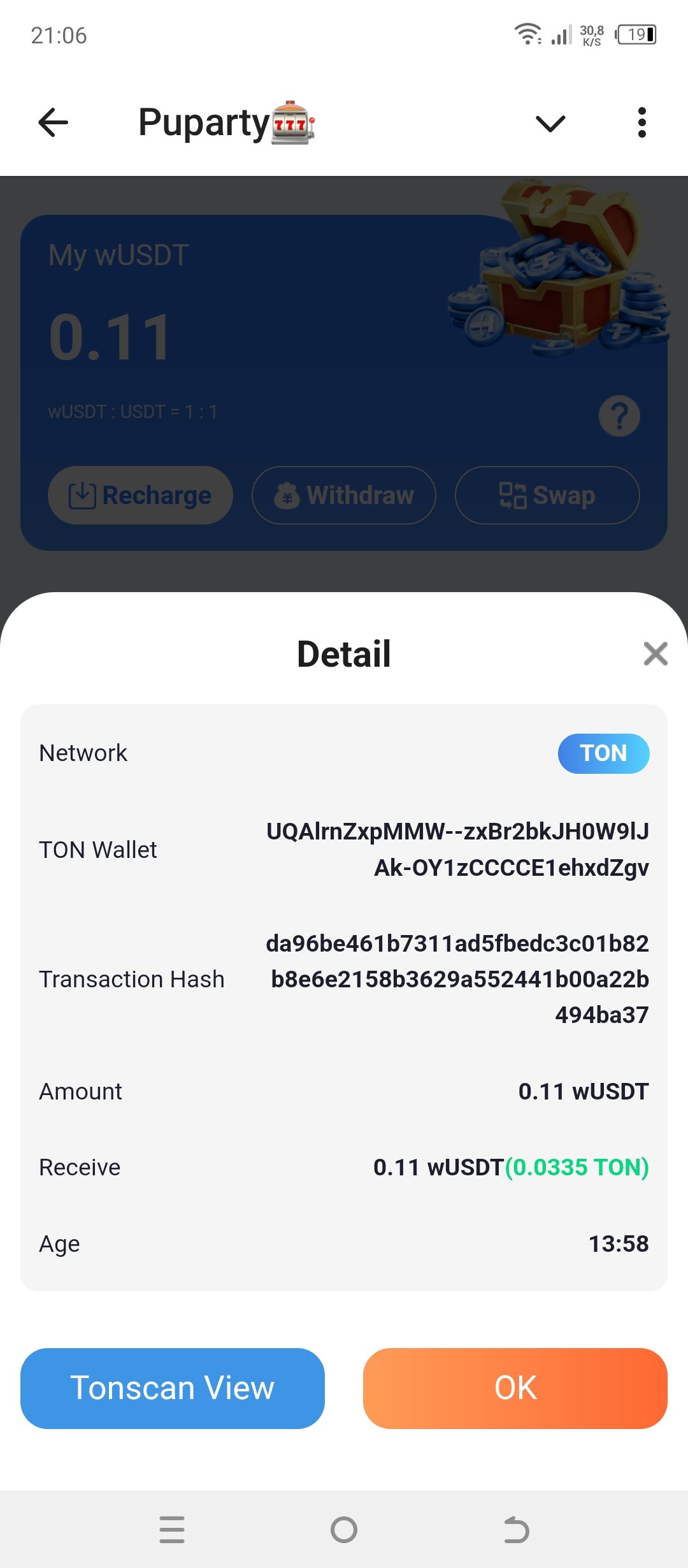This screenshot has height=1568, width=688.
Task: Open Tonscan View for this transaction
Action: [173, 1388]
